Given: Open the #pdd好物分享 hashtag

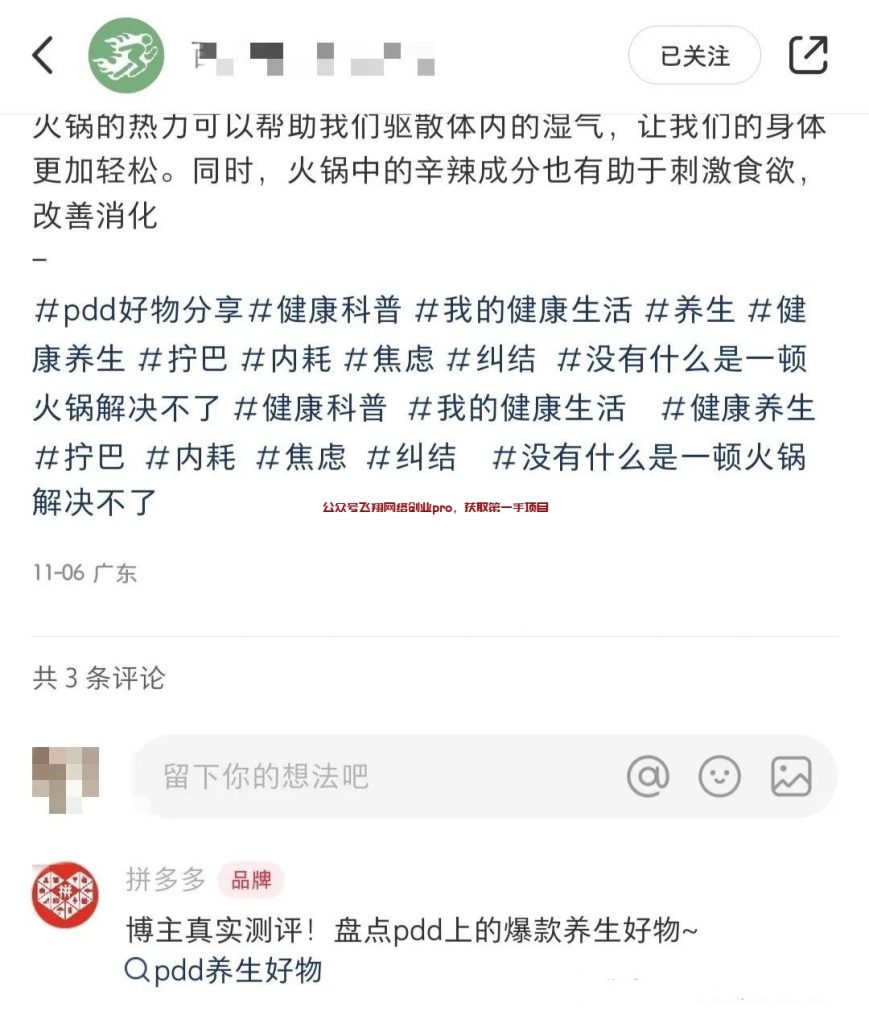Looking at the screenshot, I should tap(139, 310).
